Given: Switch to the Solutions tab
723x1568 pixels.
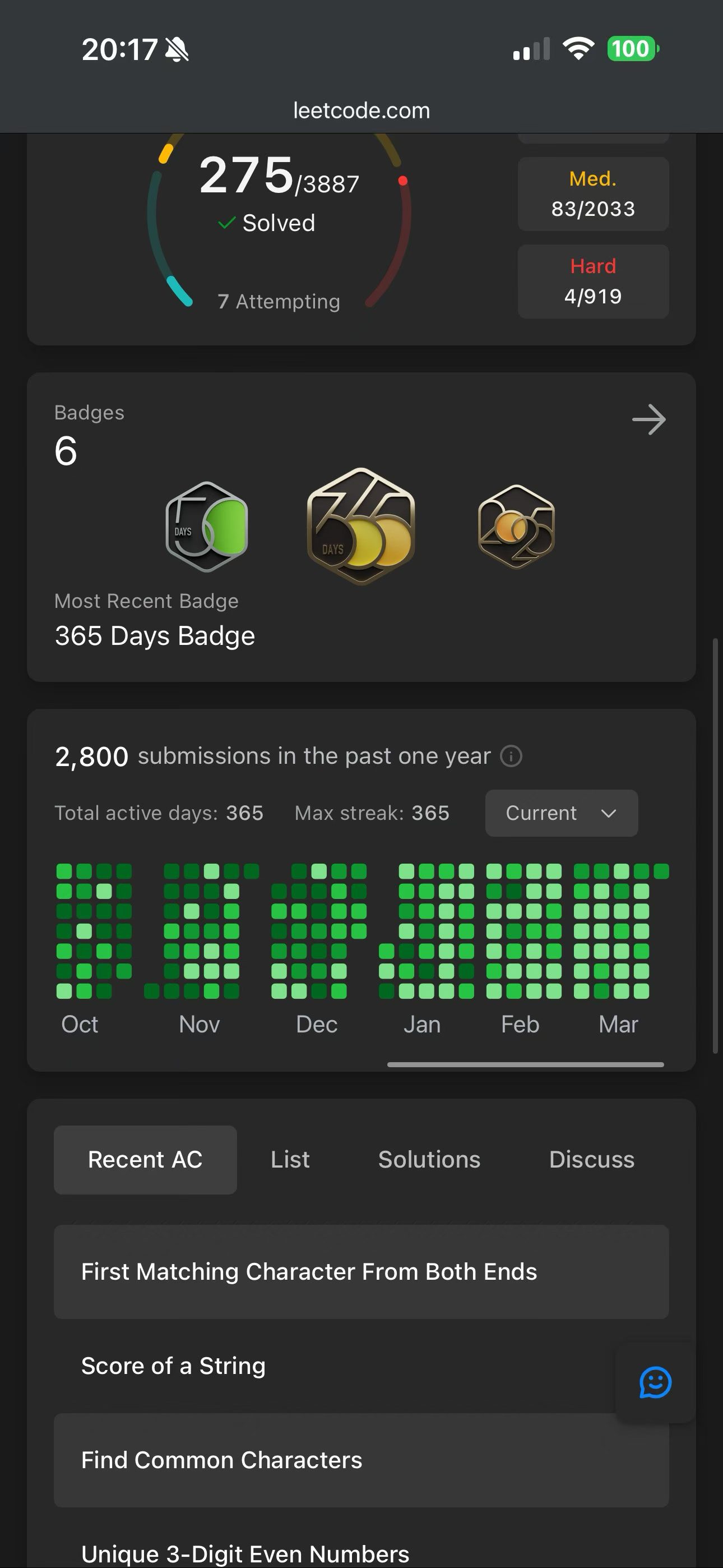Looking at the screenshot, I should coord(429,1160).
